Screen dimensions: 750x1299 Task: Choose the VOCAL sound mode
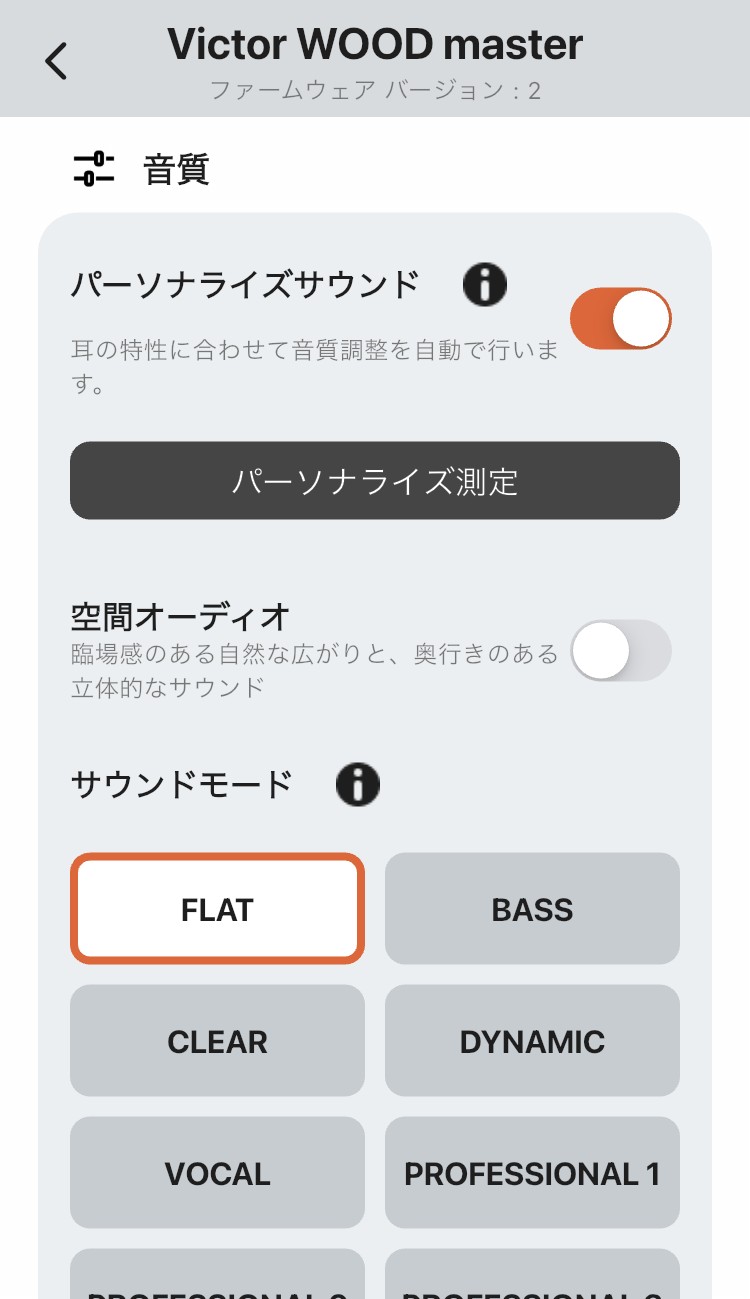click(217, 1172)
